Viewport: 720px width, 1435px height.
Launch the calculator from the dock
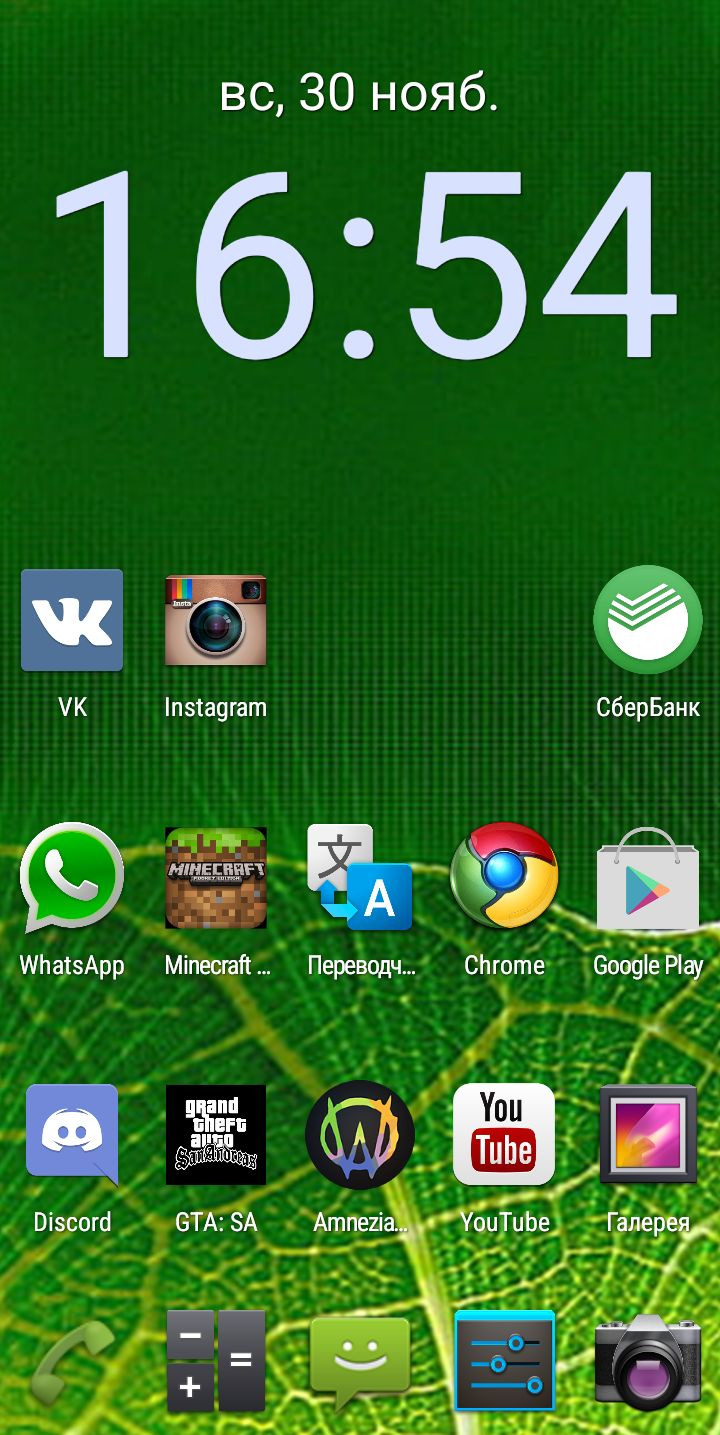[215, 1362]
